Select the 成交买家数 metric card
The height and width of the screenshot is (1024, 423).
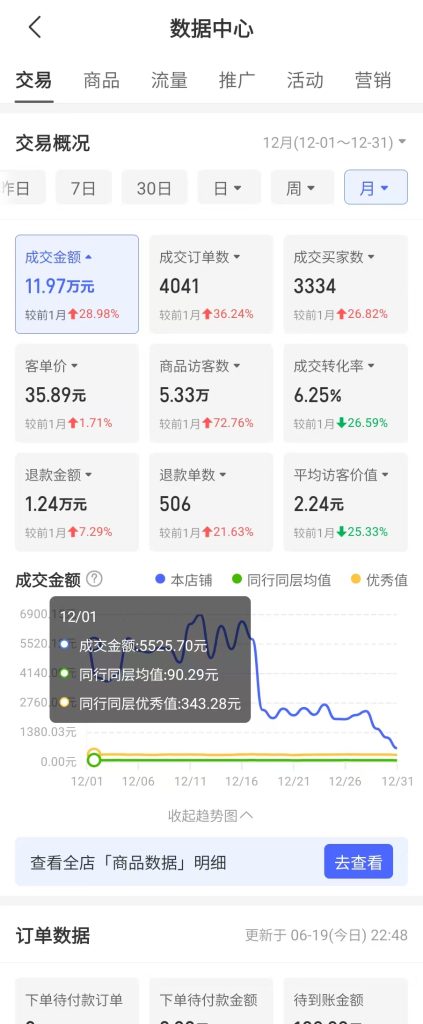[x=345, y=284]
